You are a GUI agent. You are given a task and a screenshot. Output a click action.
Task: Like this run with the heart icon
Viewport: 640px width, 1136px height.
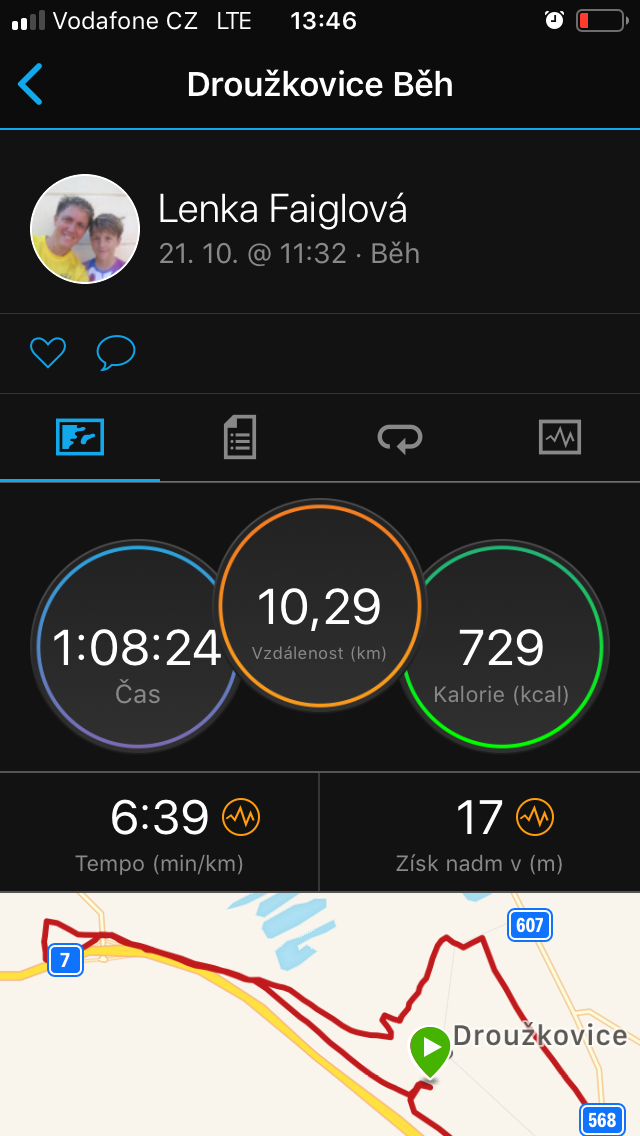point(48,353)
